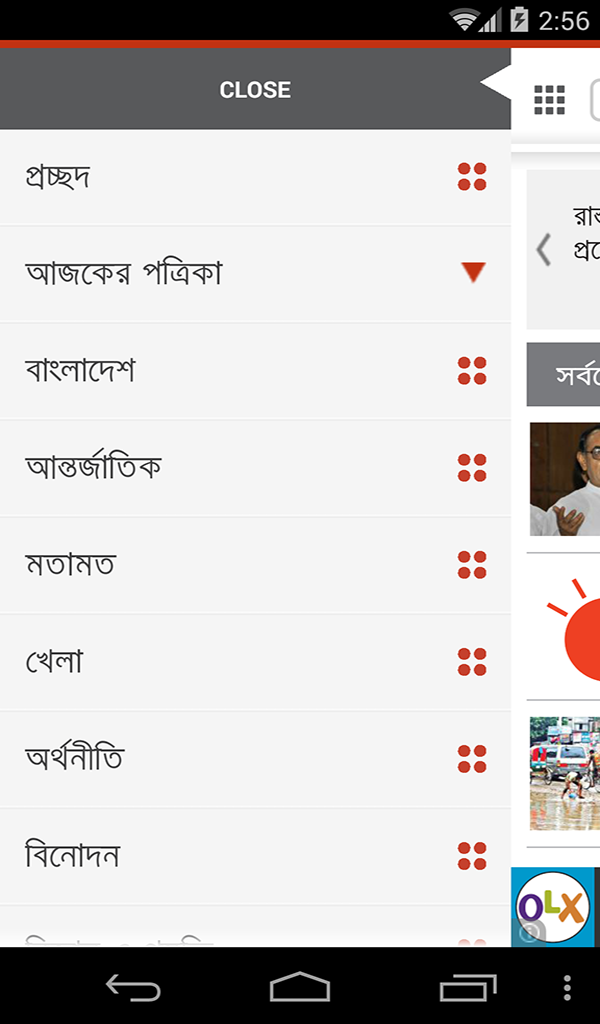Open article with flooded street photo
Viewport: 600px width, 1024px height.
point(565,773)
